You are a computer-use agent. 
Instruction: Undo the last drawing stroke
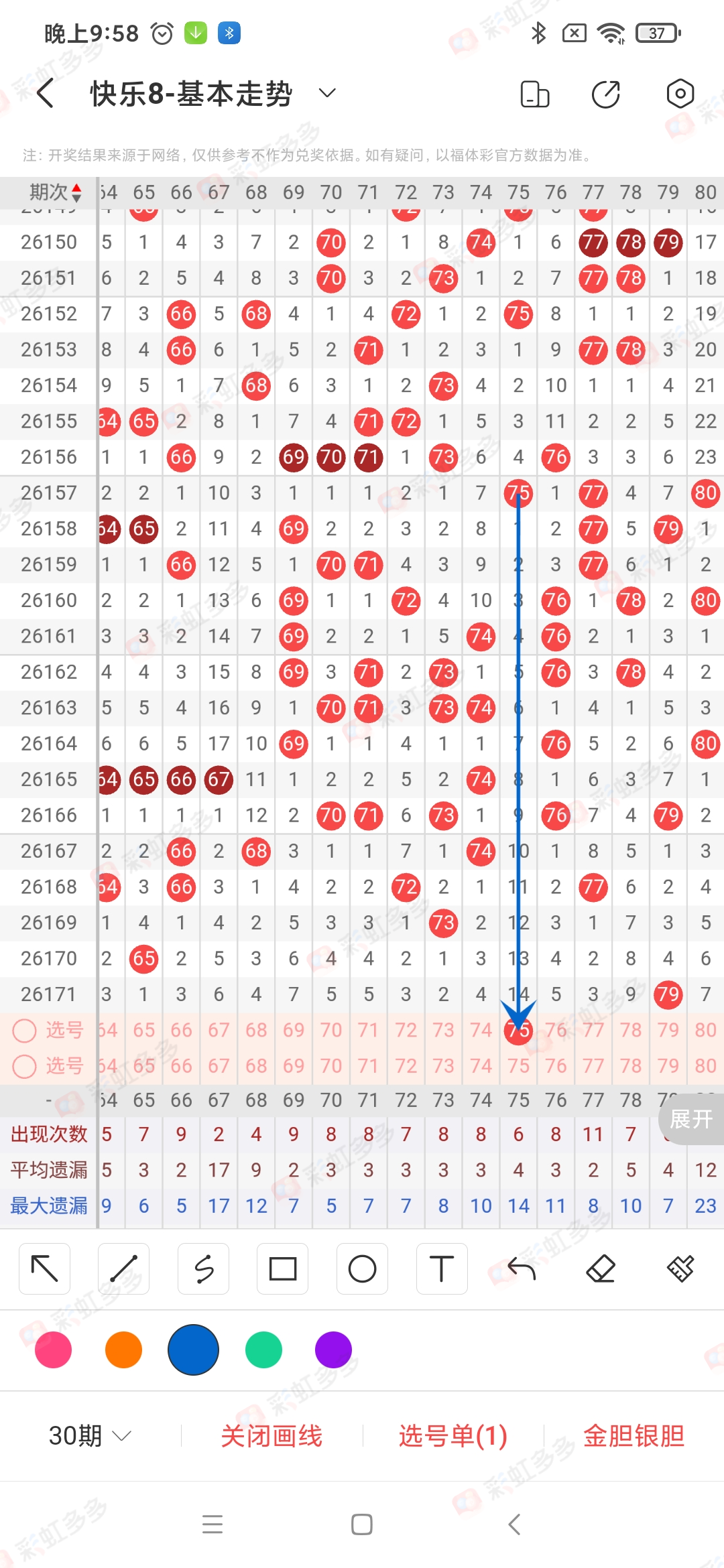pyautogui.click(x=522, y=1268)
